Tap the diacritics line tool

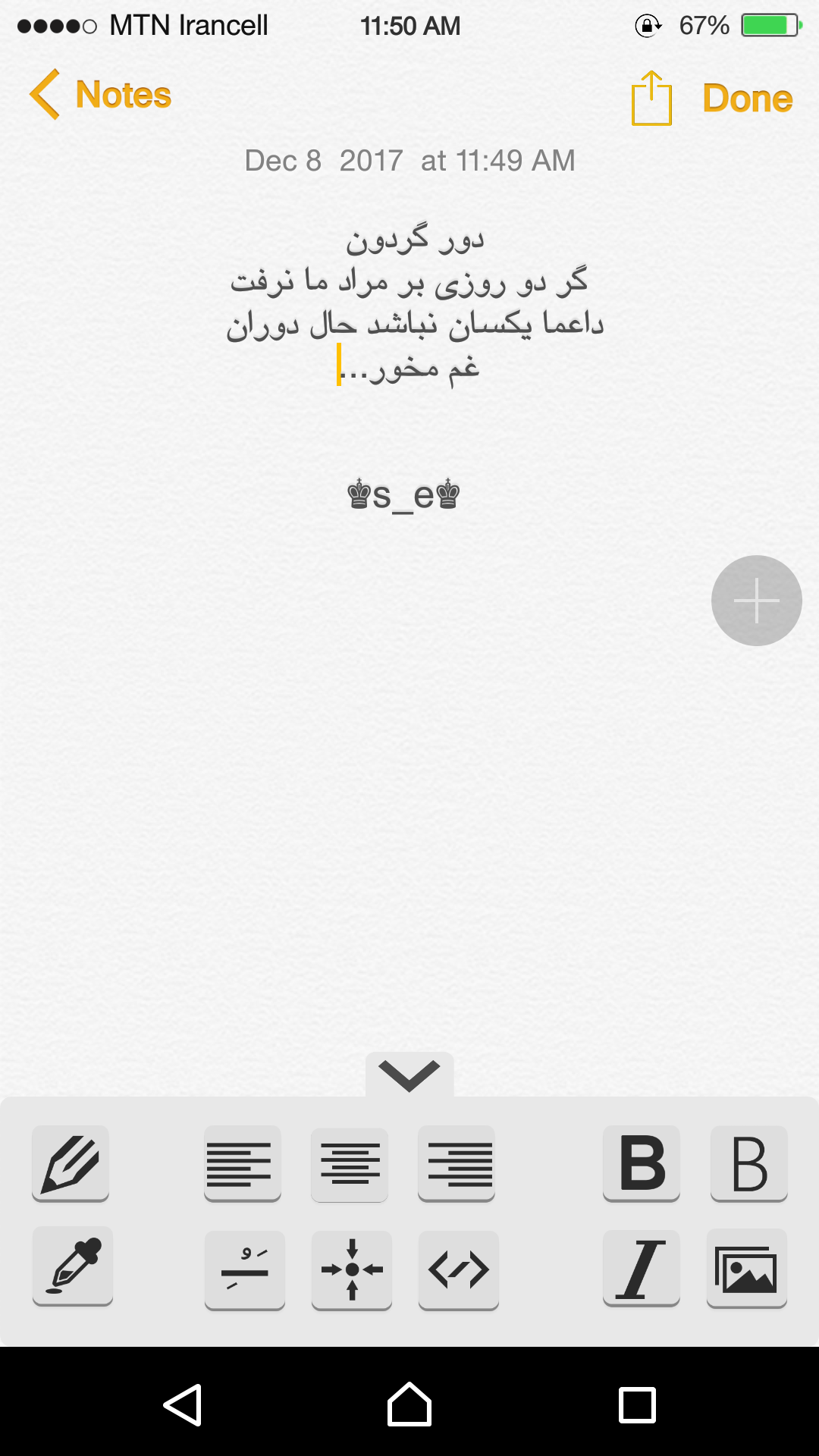[x=245, y=1270]
